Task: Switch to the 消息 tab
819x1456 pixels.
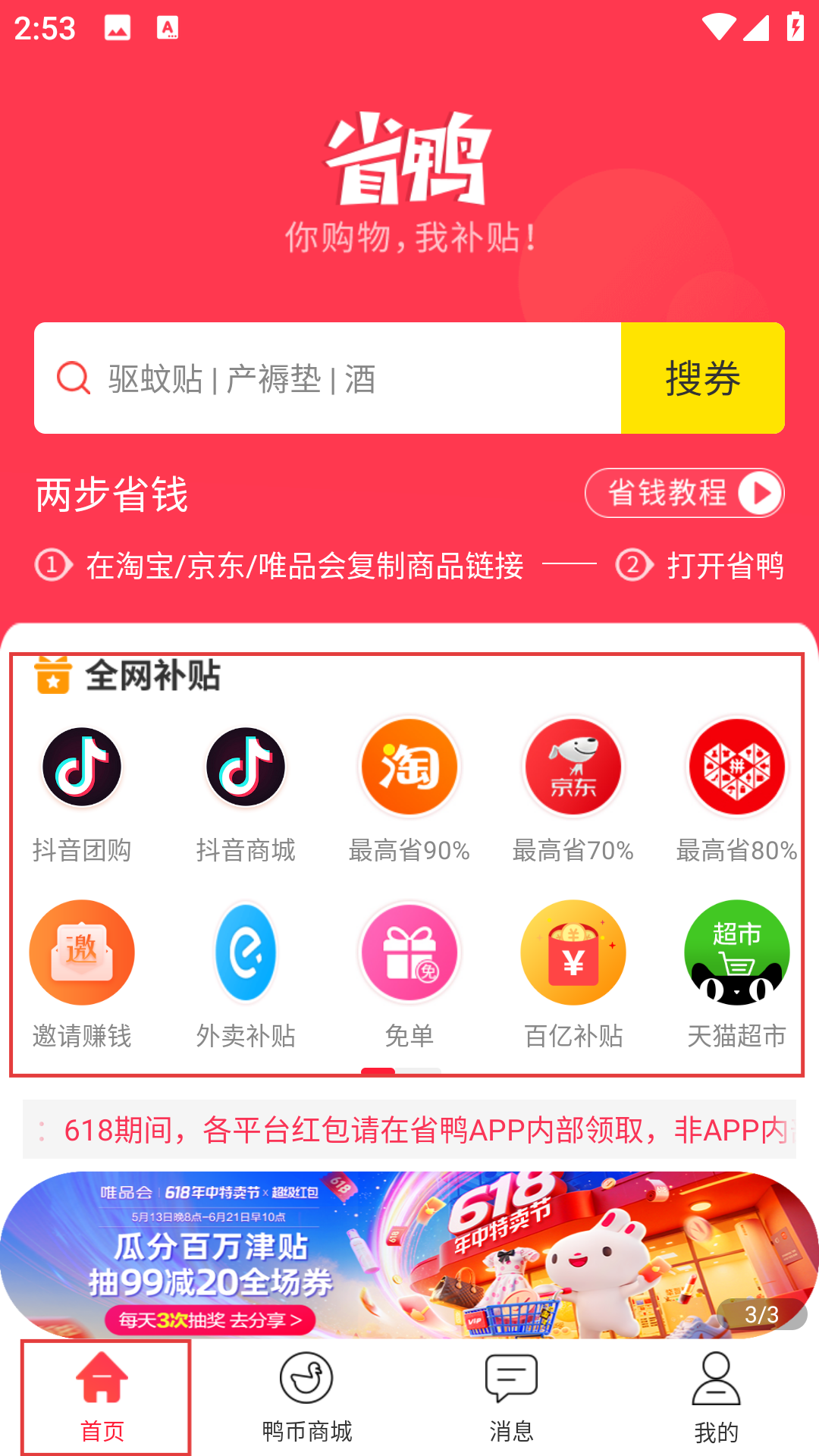Action: [512, 1397]
